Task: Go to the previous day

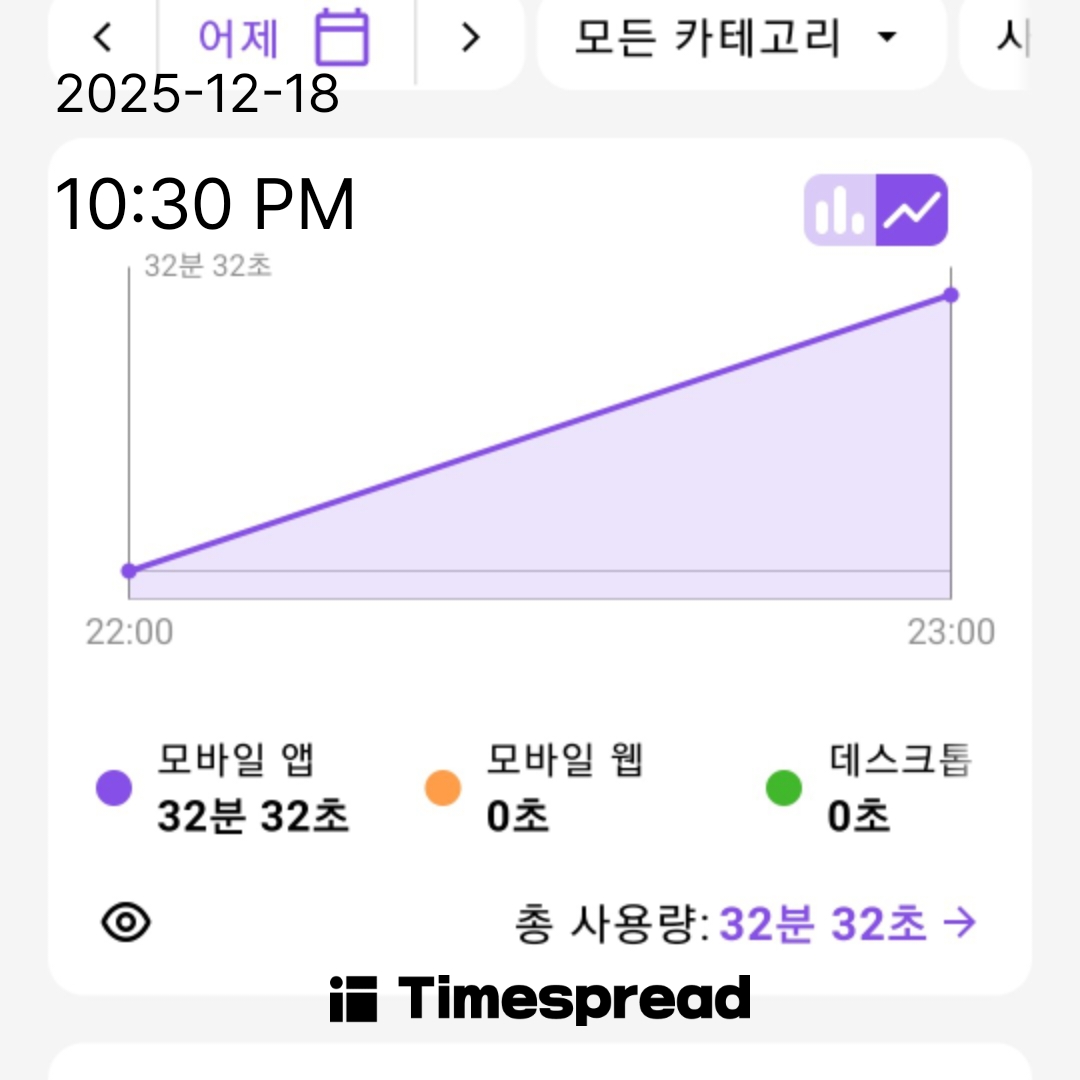Action: coord(102,38)
